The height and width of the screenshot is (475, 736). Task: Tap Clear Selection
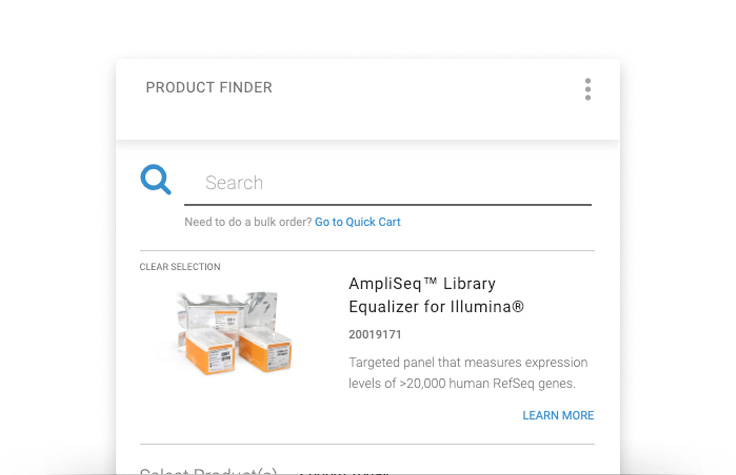coord(180,267)
